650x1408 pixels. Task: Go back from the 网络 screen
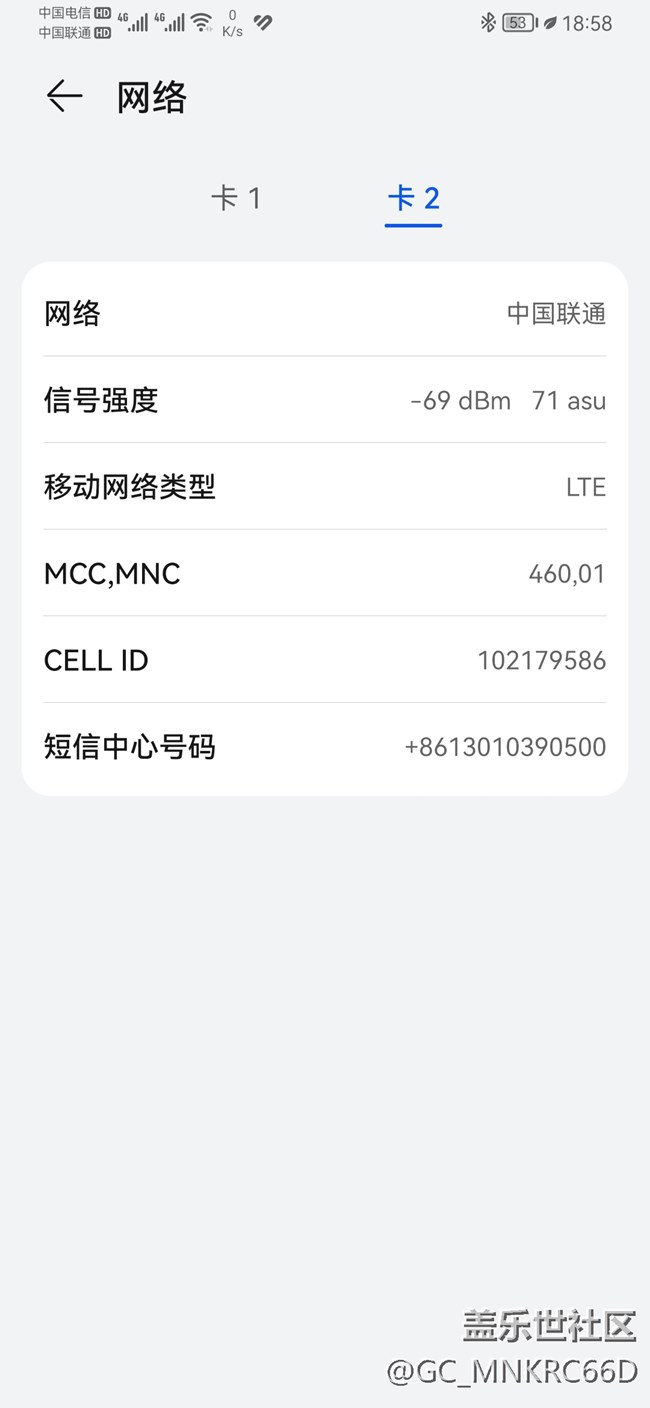[x=64, y=96]
